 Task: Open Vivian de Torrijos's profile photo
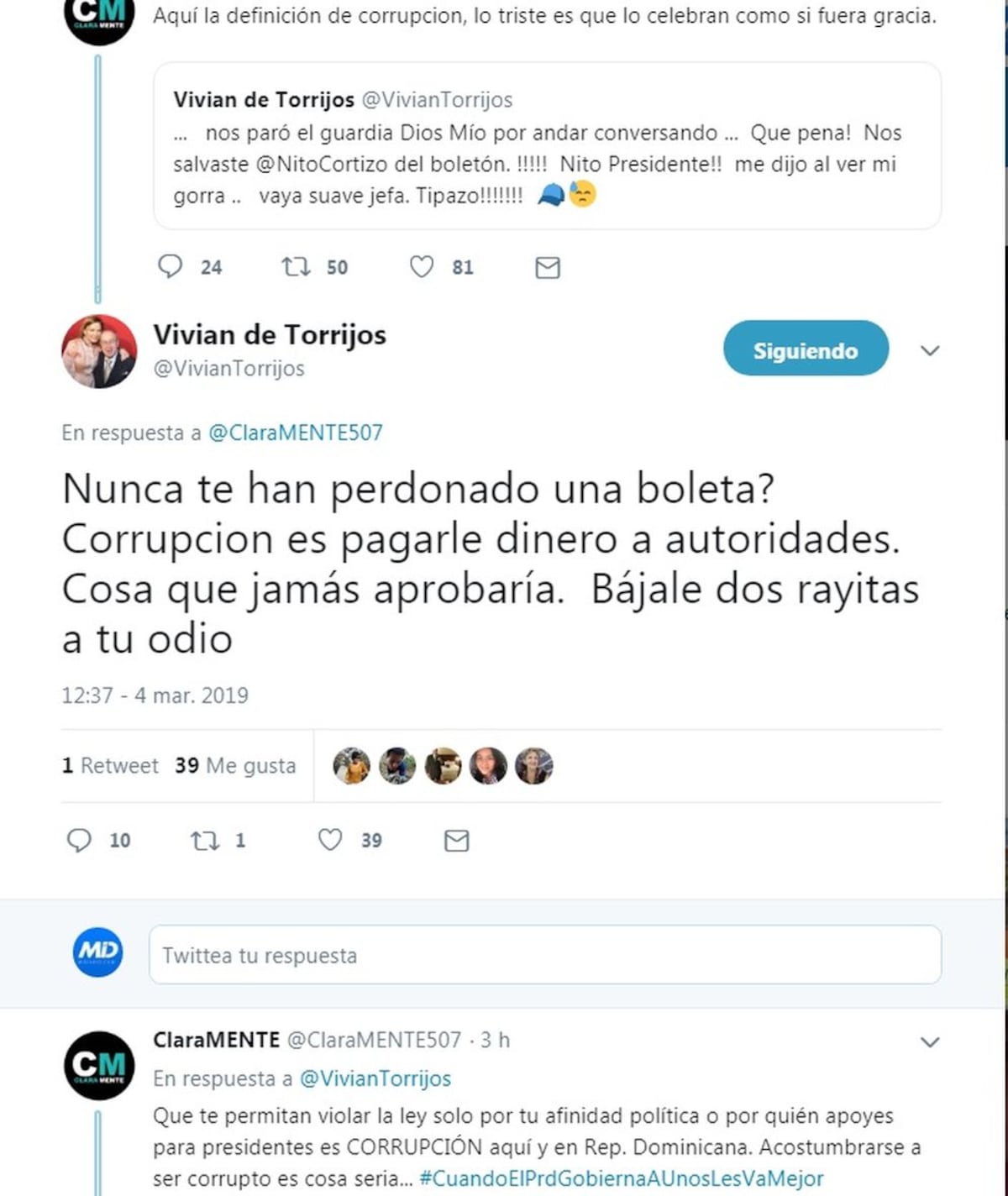pyautogui.click(x=99, y=351)
